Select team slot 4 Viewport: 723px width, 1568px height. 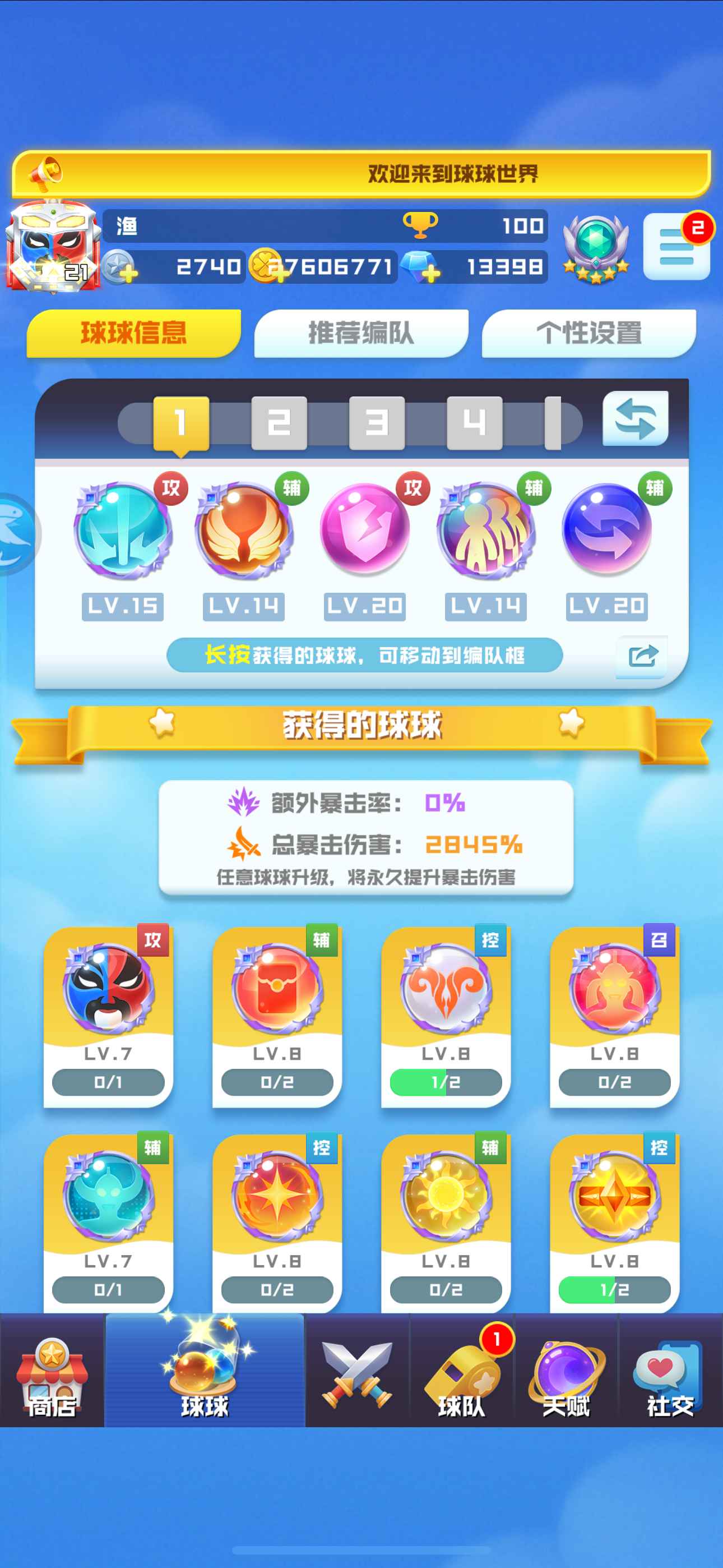pos(474,422)
